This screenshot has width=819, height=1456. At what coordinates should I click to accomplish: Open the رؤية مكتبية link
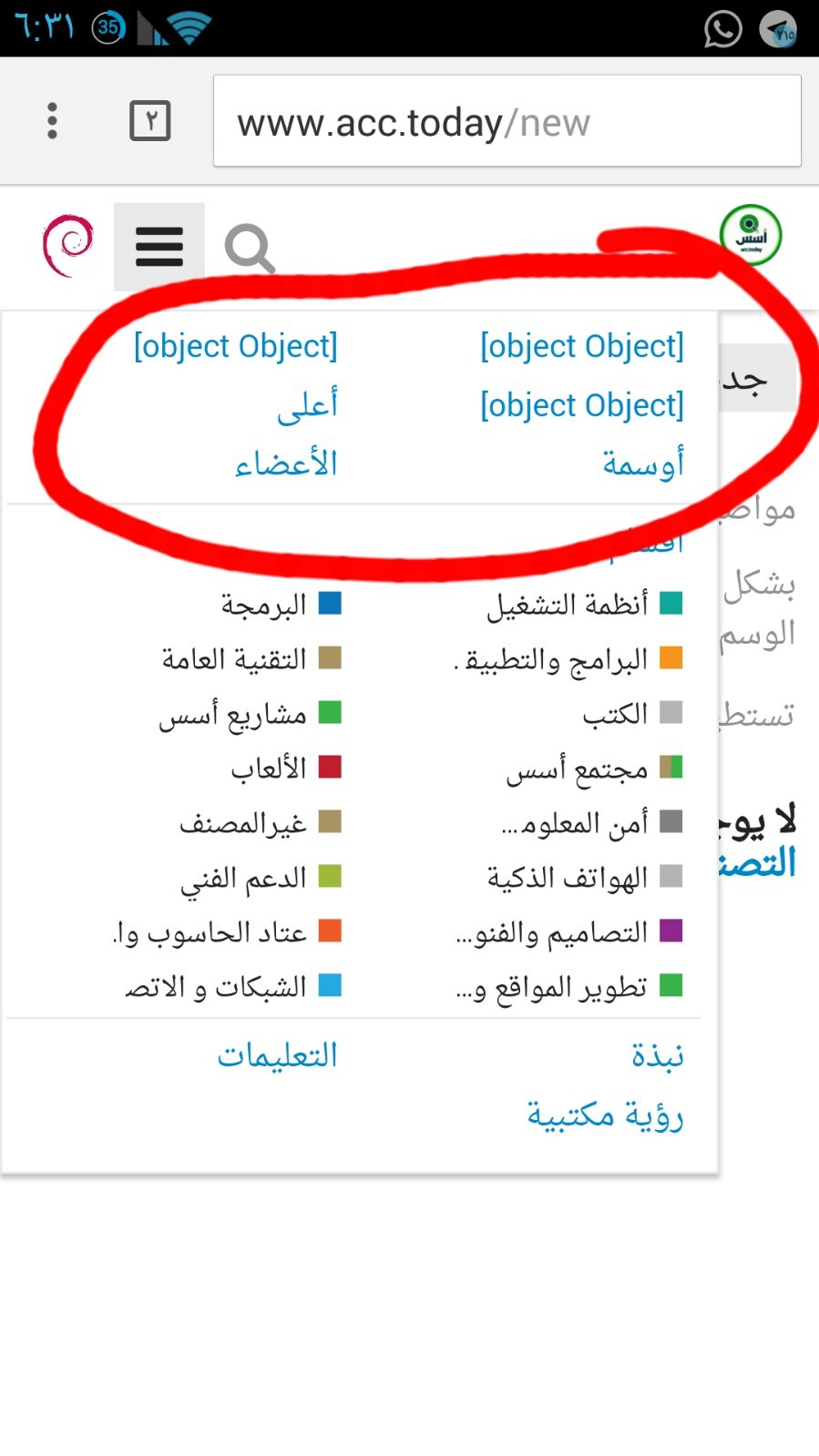[x=605, y=1115]
